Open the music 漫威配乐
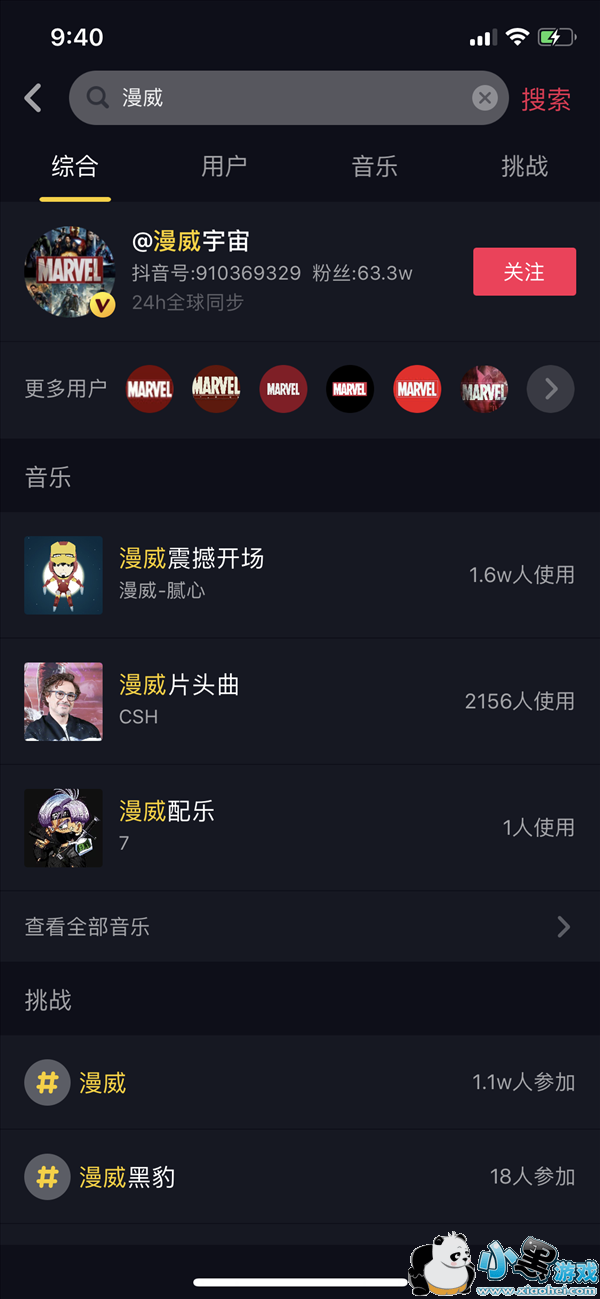This screenshot has height=1299, width=600. 167,811
